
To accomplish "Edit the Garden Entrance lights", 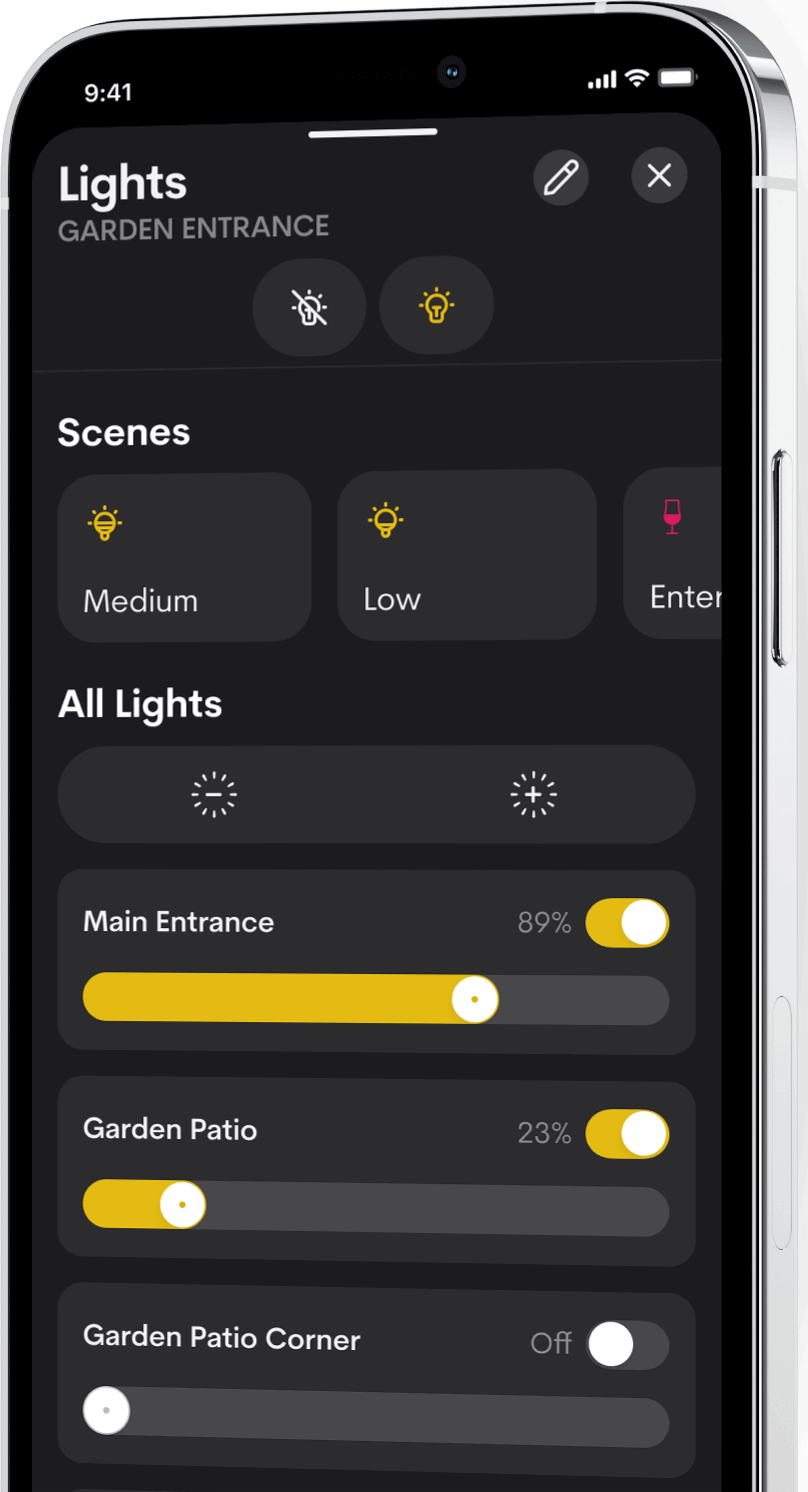I will pos(560,179).
